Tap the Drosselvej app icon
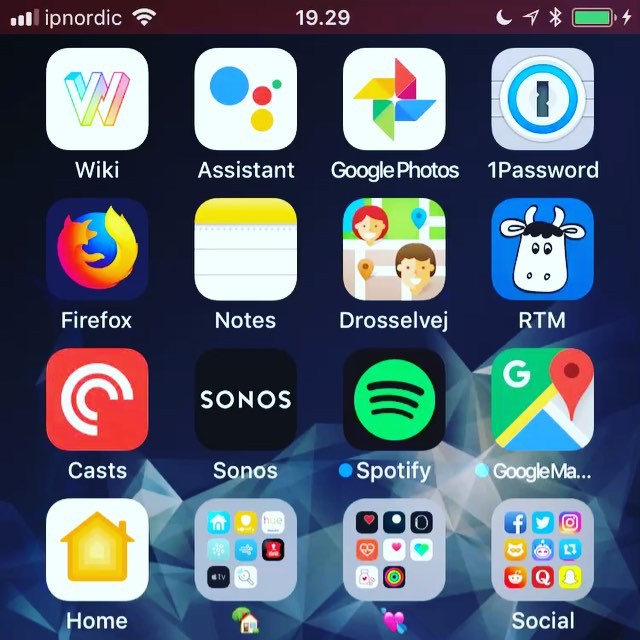This screenshot has height=640, width=640. click(x=394, y=249)
